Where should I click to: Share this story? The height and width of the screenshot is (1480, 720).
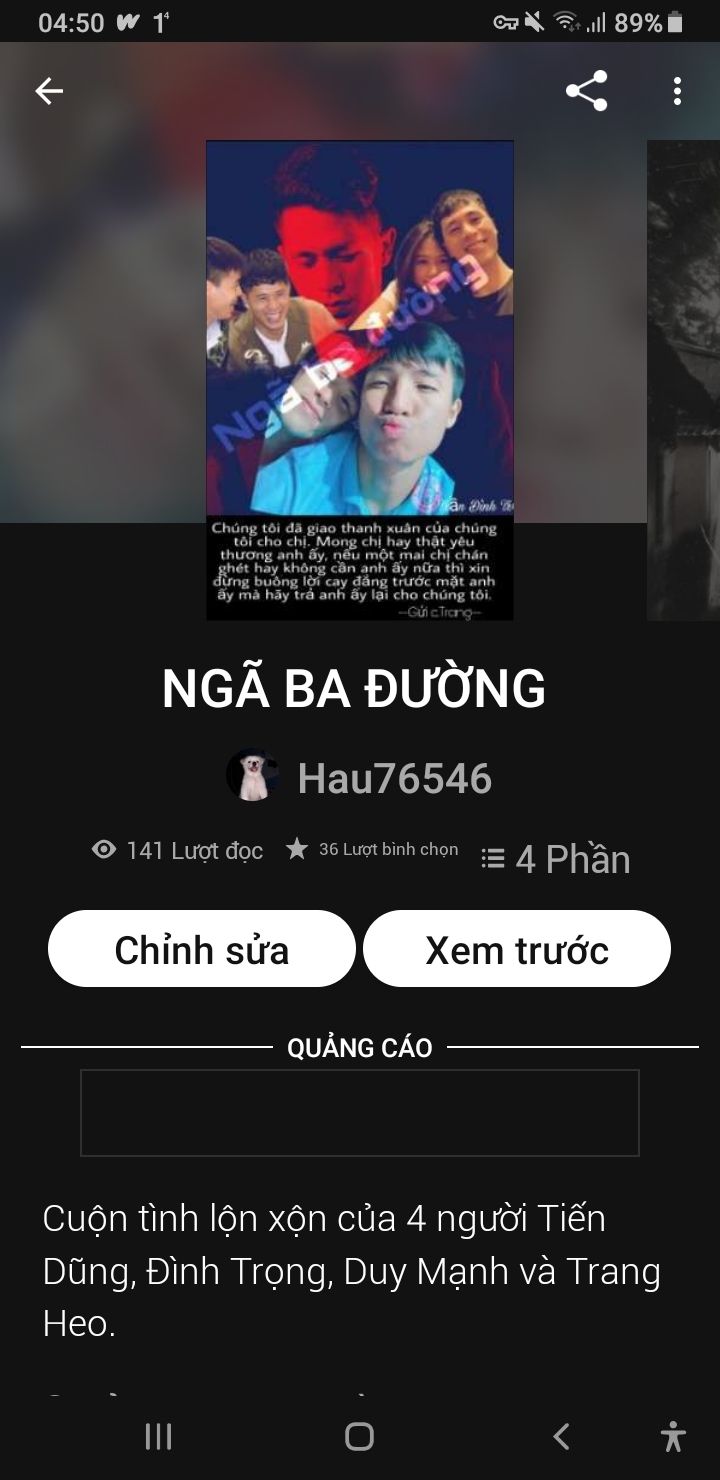tap(586, 92)
